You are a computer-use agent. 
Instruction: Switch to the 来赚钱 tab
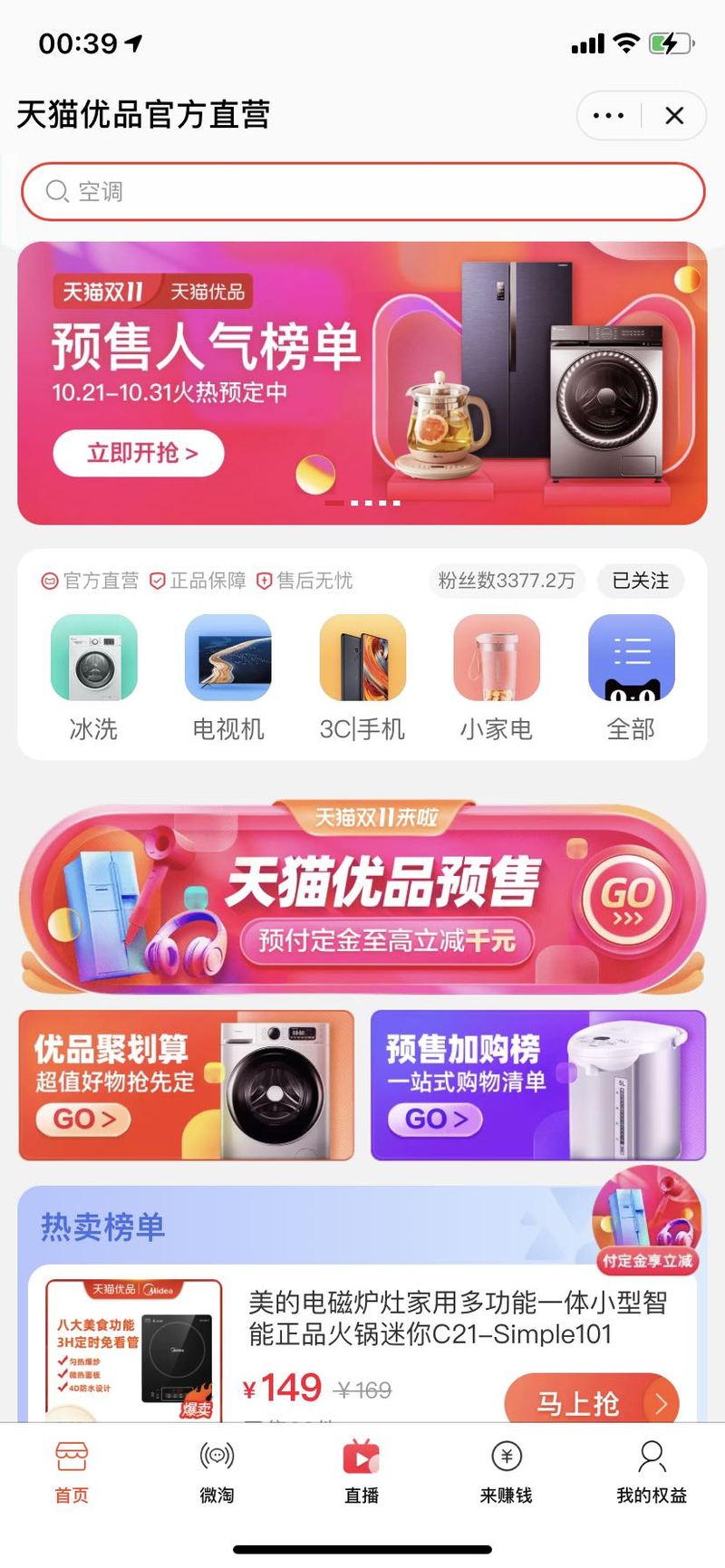coord(506,1473)
